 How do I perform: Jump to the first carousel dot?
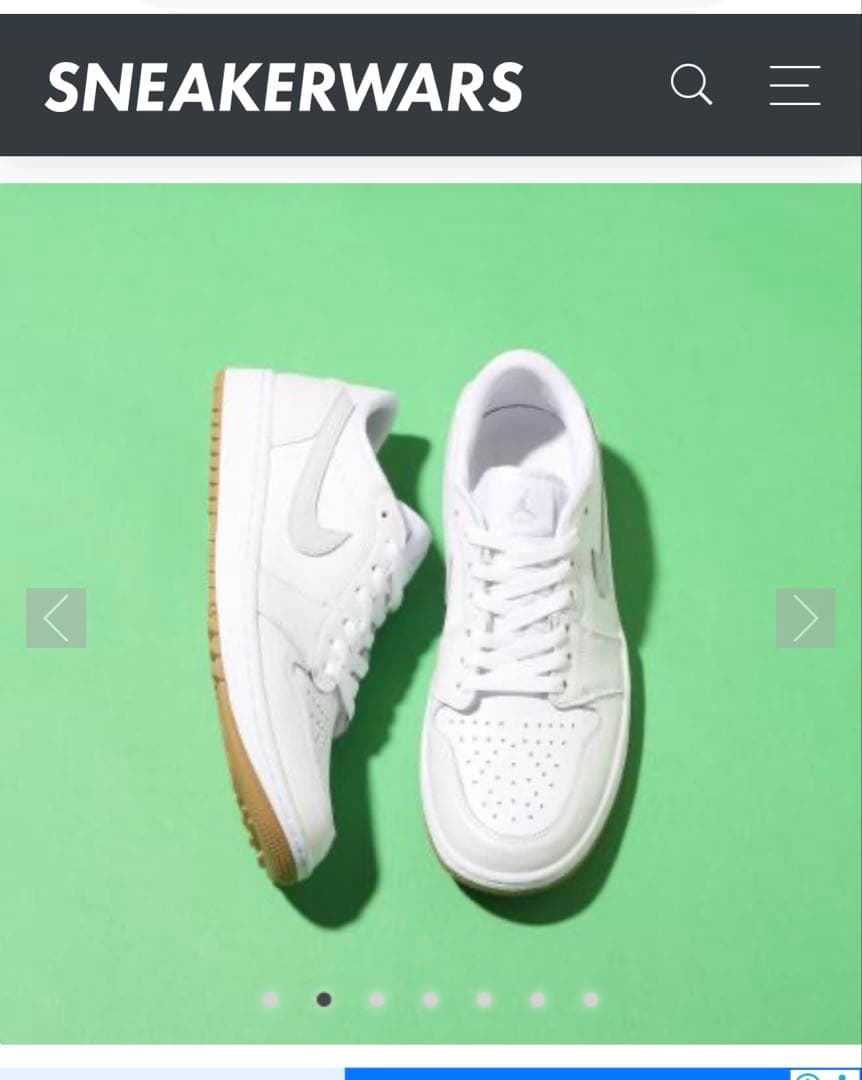[270, 999]
